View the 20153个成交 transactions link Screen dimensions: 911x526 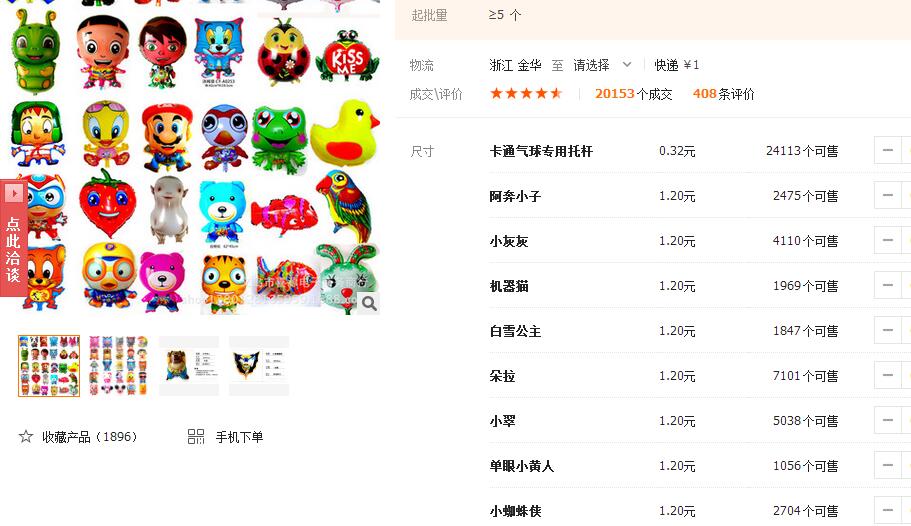(633, 94)
